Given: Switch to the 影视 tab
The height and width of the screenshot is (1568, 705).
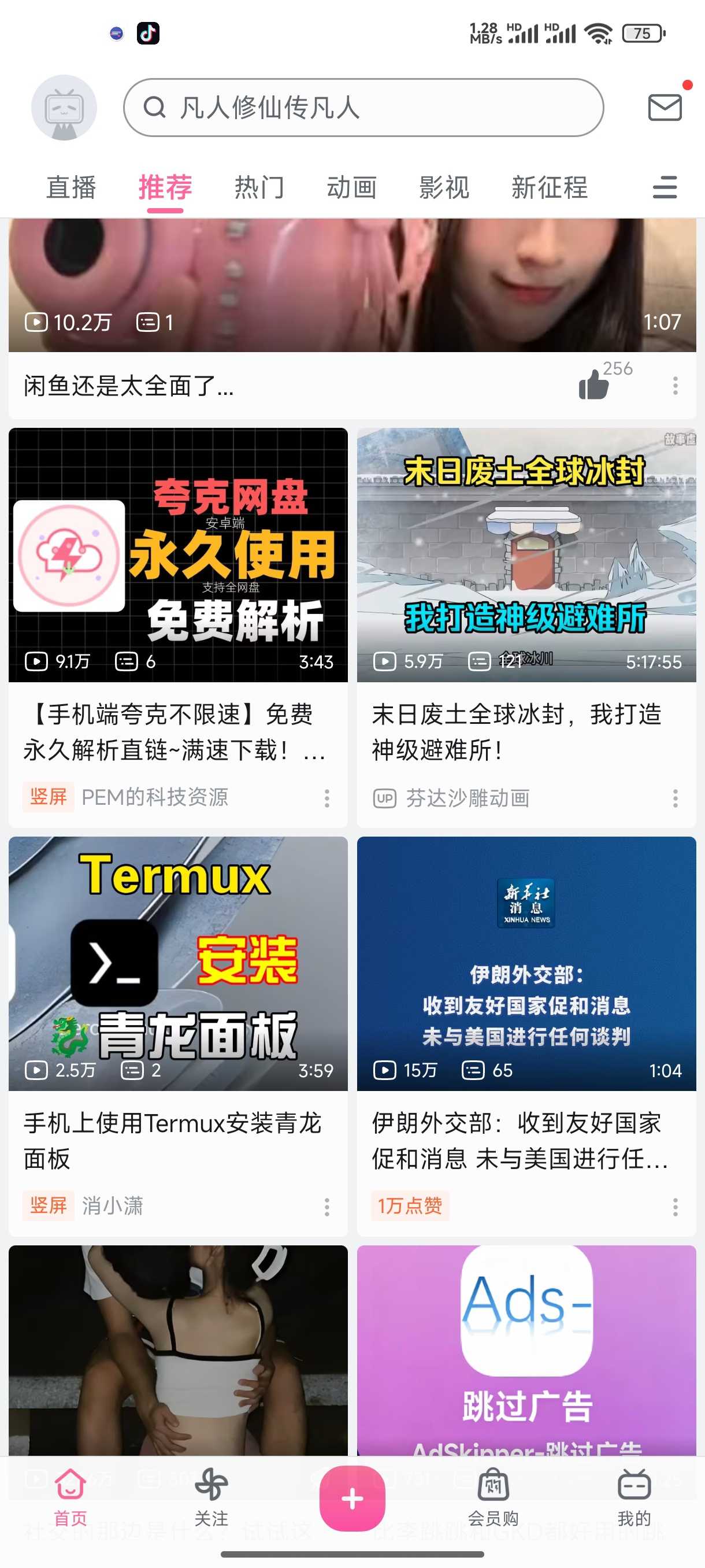Looking at the screenshot, I should (444, 187).
